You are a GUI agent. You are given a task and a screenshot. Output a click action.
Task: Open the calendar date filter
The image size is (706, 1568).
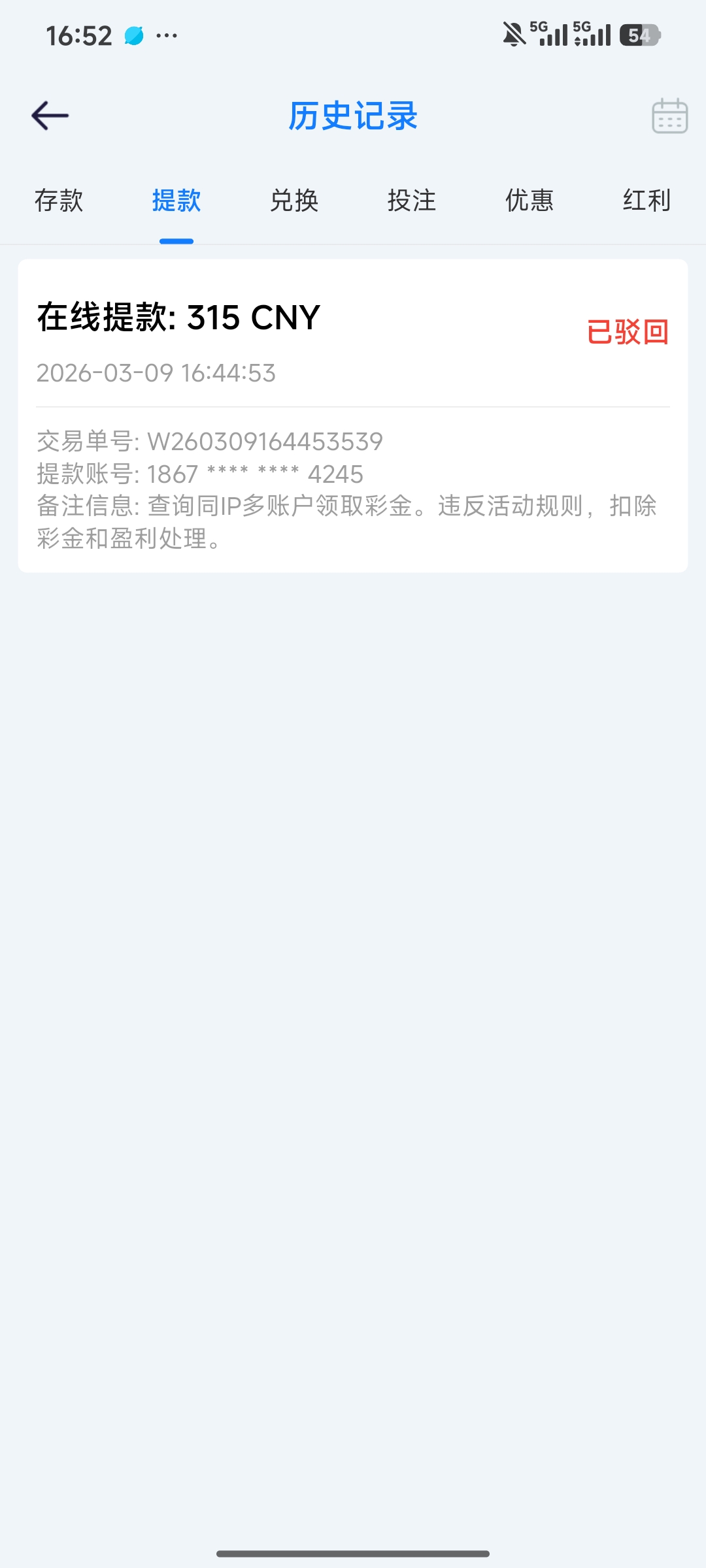[x=669, y=116]
